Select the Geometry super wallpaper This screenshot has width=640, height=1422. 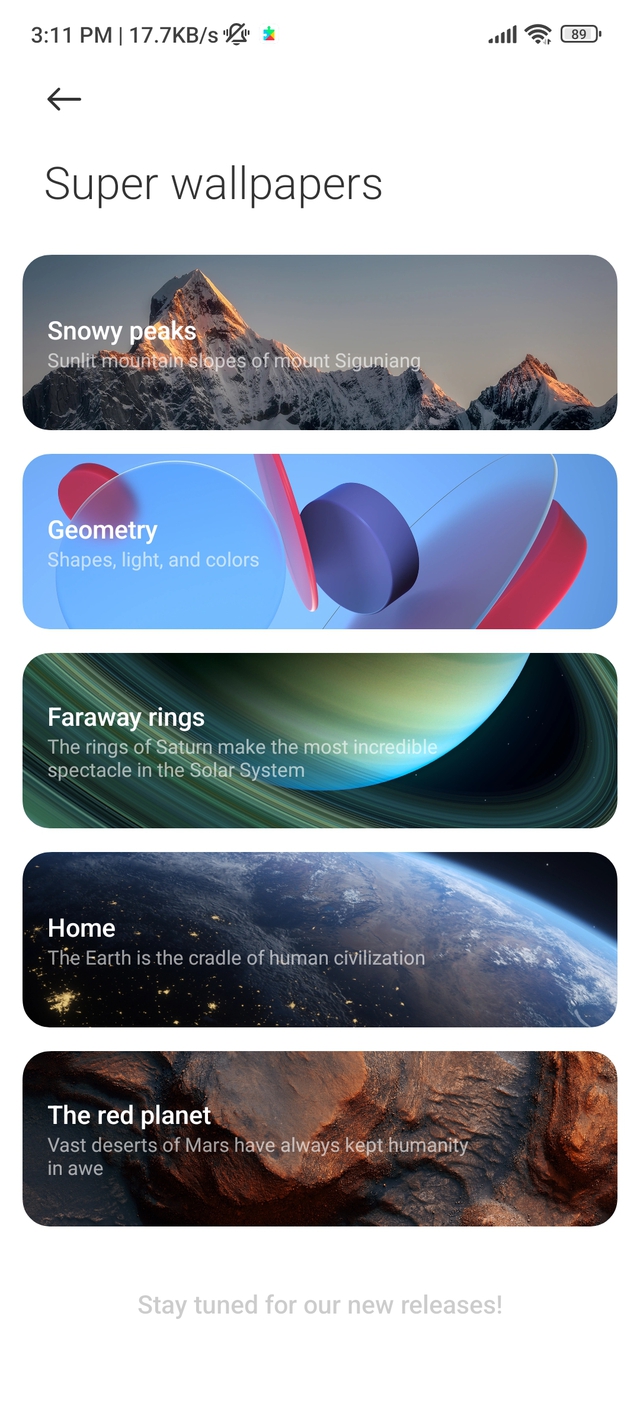[320, 541]
